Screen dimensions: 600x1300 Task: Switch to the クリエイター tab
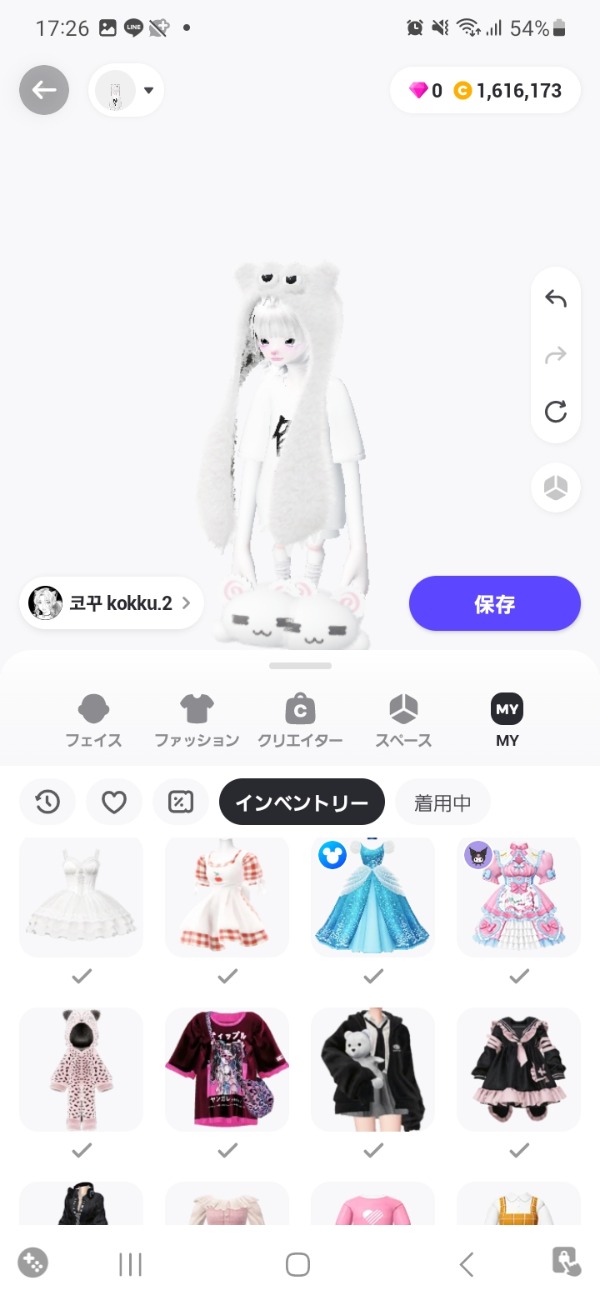300,721
